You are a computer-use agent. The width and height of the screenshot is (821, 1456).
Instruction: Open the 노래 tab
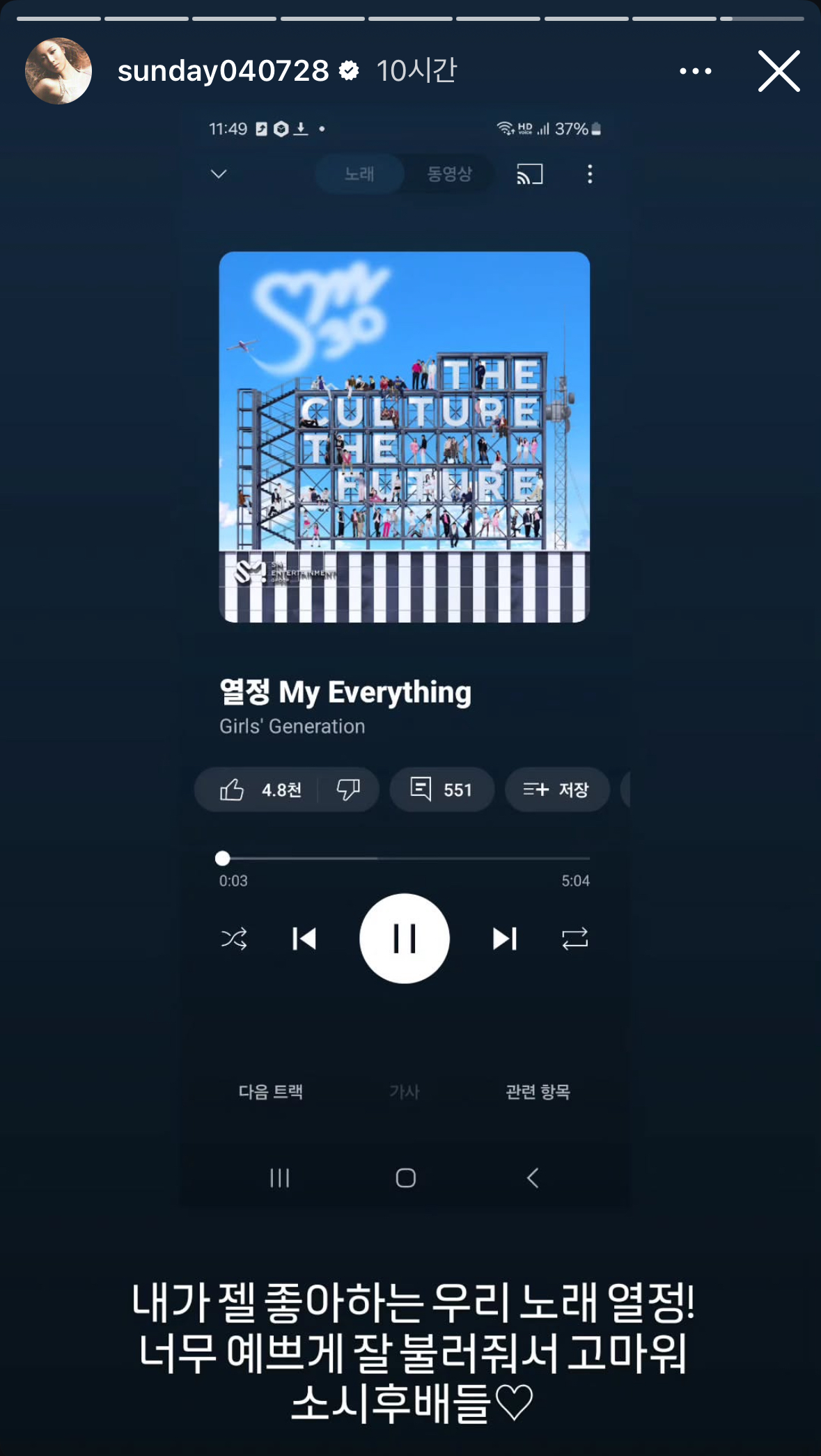(359, 174)
